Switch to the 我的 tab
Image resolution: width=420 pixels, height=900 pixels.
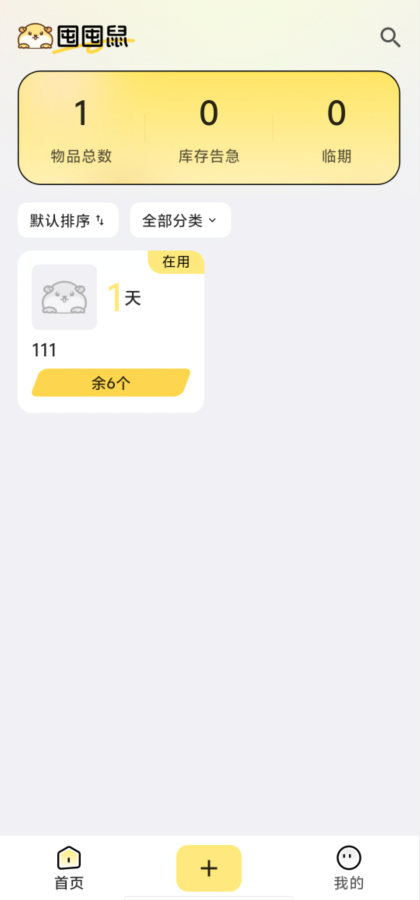[349, 868]
